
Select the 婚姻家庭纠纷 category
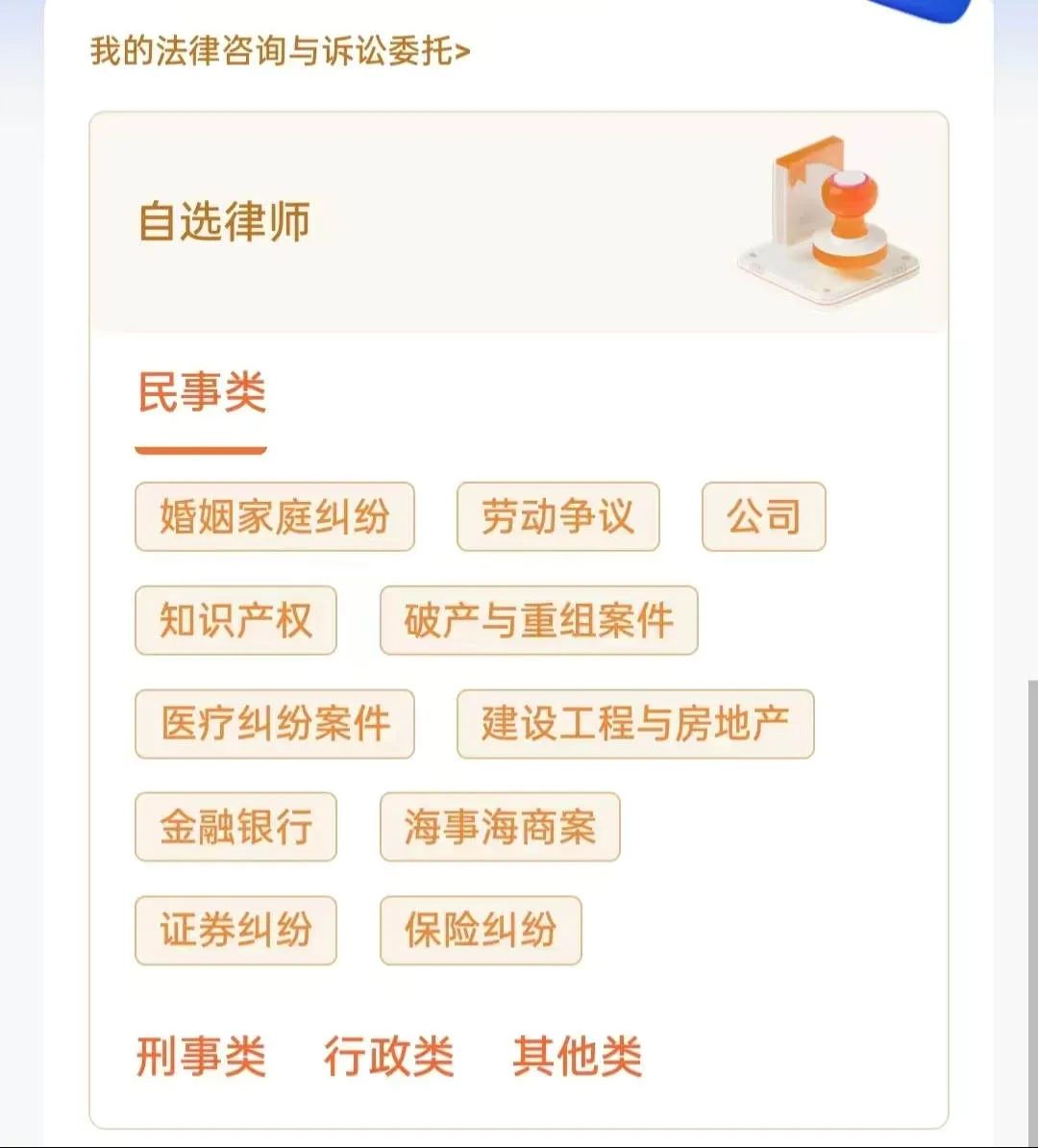pyautogui.click(x=276, y=517)
